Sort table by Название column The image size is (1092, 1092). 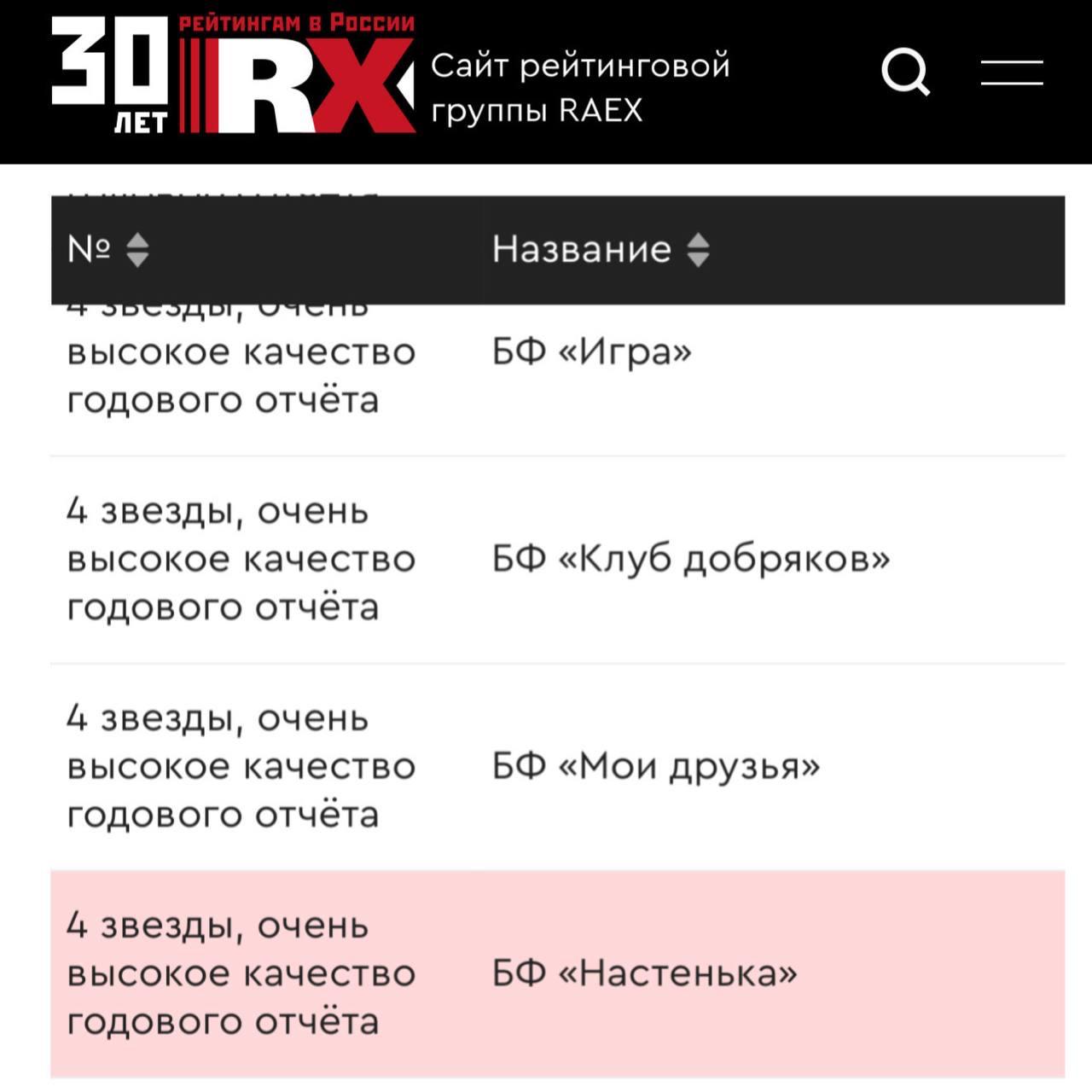698,250
